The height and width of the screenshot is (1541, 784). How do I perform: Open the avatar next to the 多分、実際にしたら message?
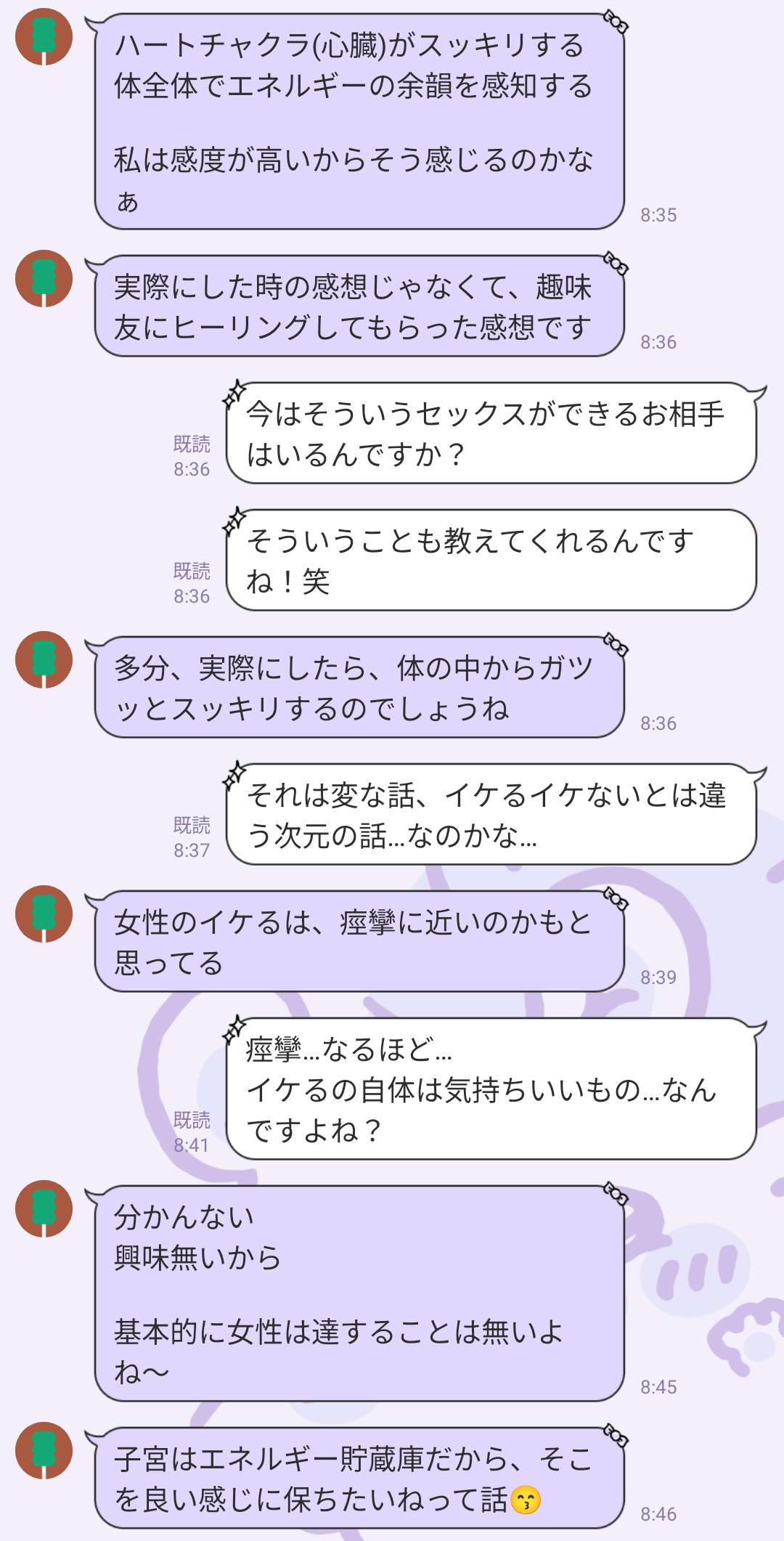tap(44, 660)
